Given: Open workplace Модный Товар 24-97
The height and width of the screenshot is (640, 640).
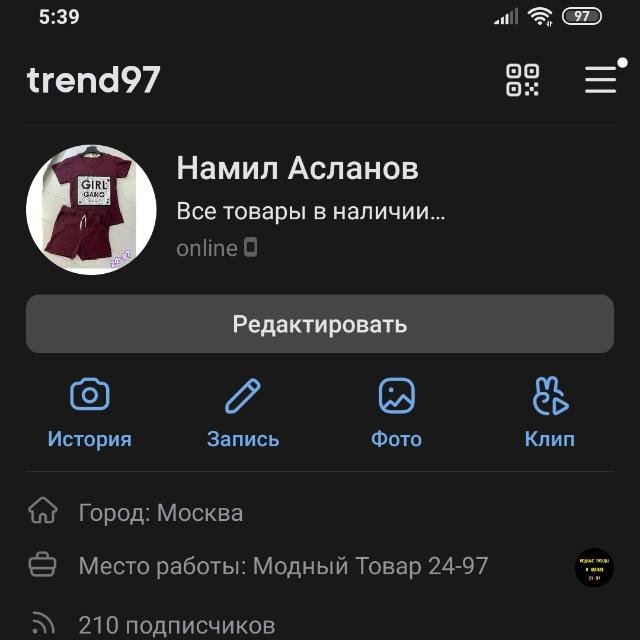Looking at the screenshot, I should (x=283, y=566).
